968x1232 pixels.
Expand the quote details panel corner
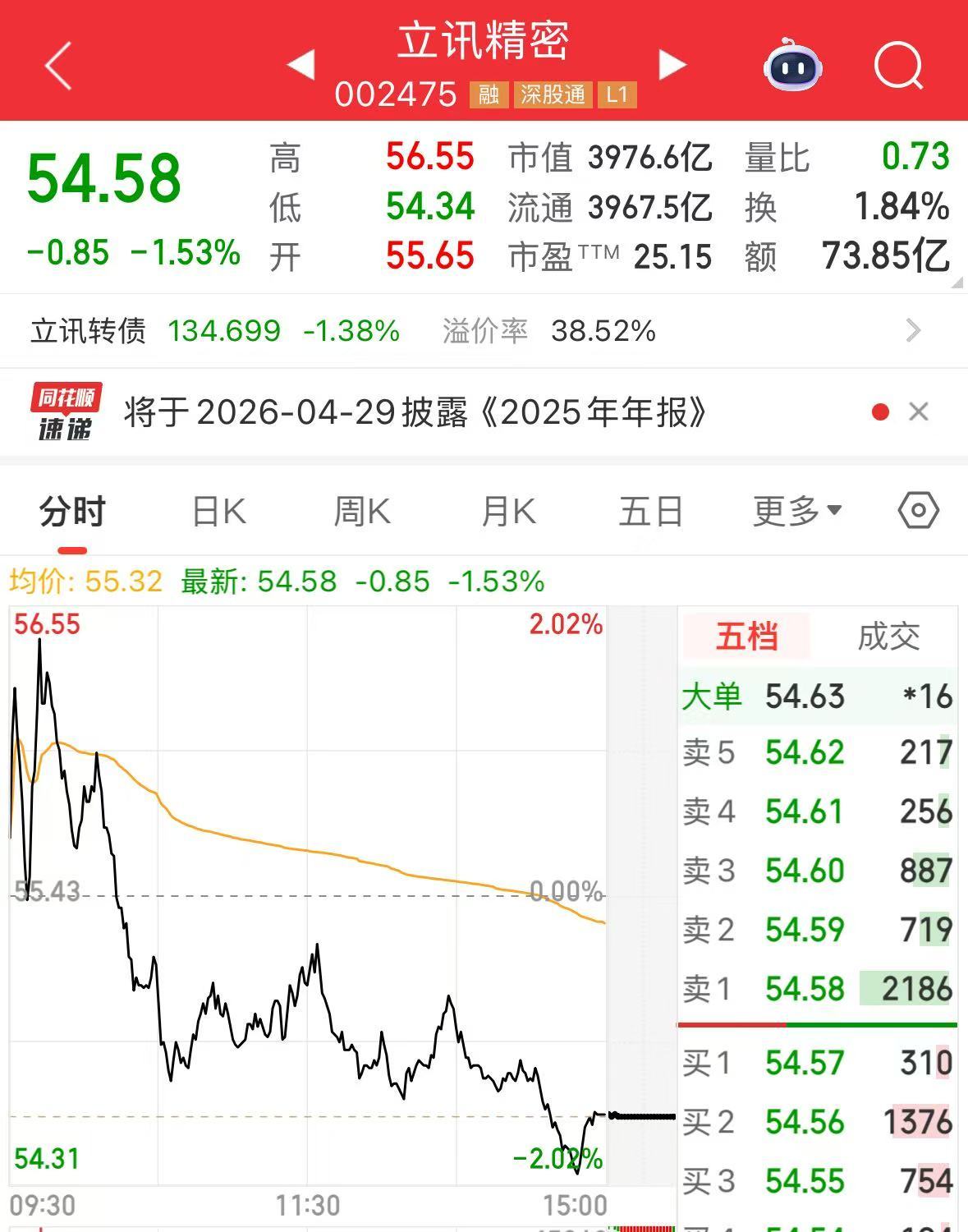[x=957, y=283]
